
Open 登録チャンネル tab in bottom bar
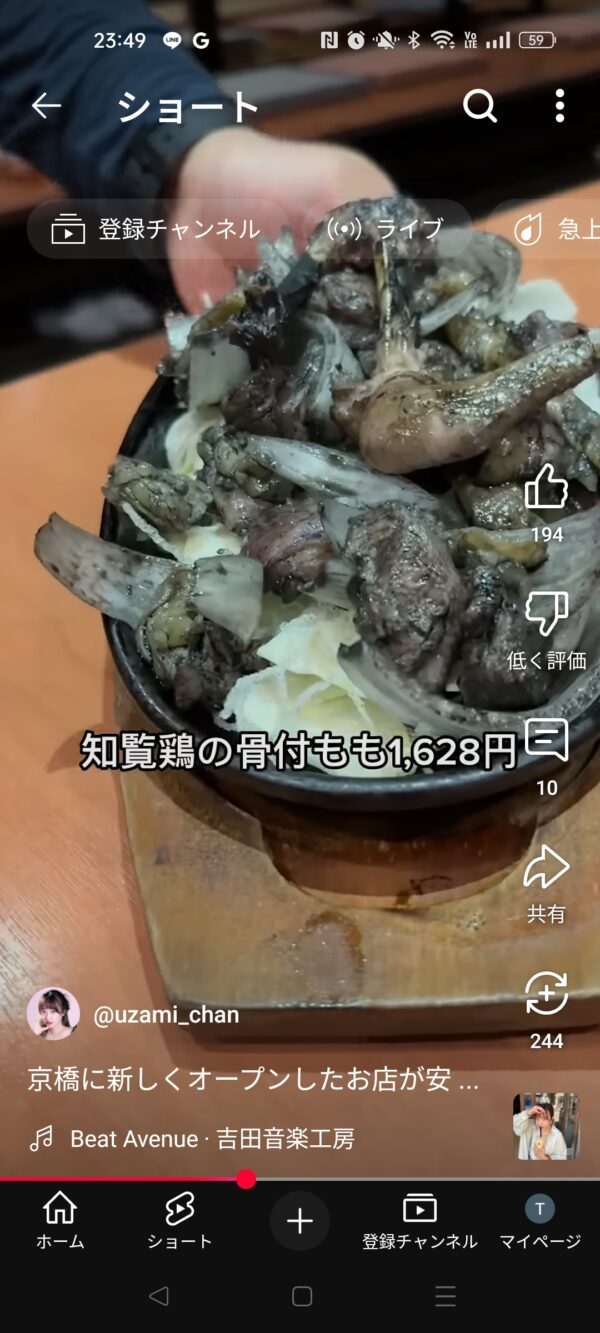tap(419, 1220)
